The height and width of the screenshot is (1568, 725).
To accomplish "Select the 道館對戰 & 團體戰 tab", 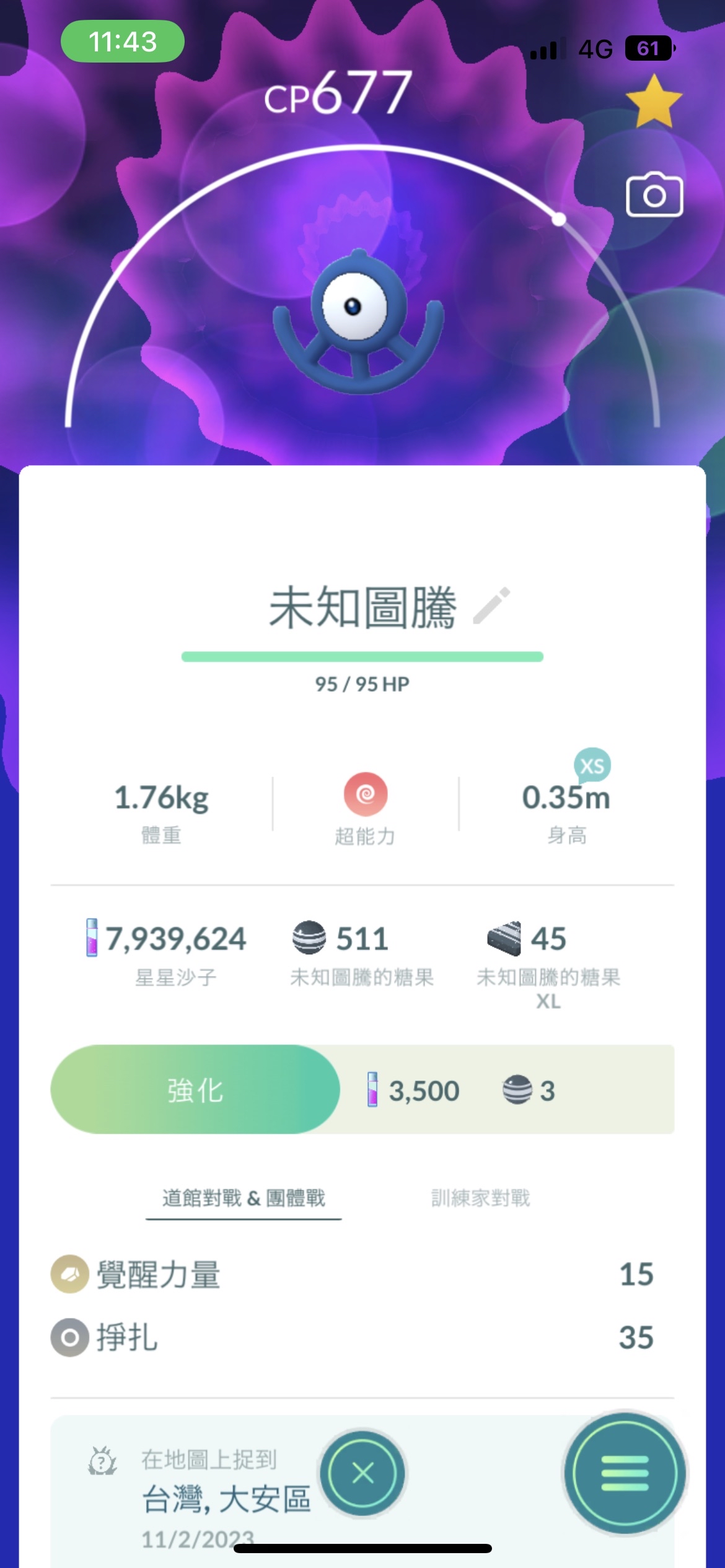I will tap(244, 1198).
